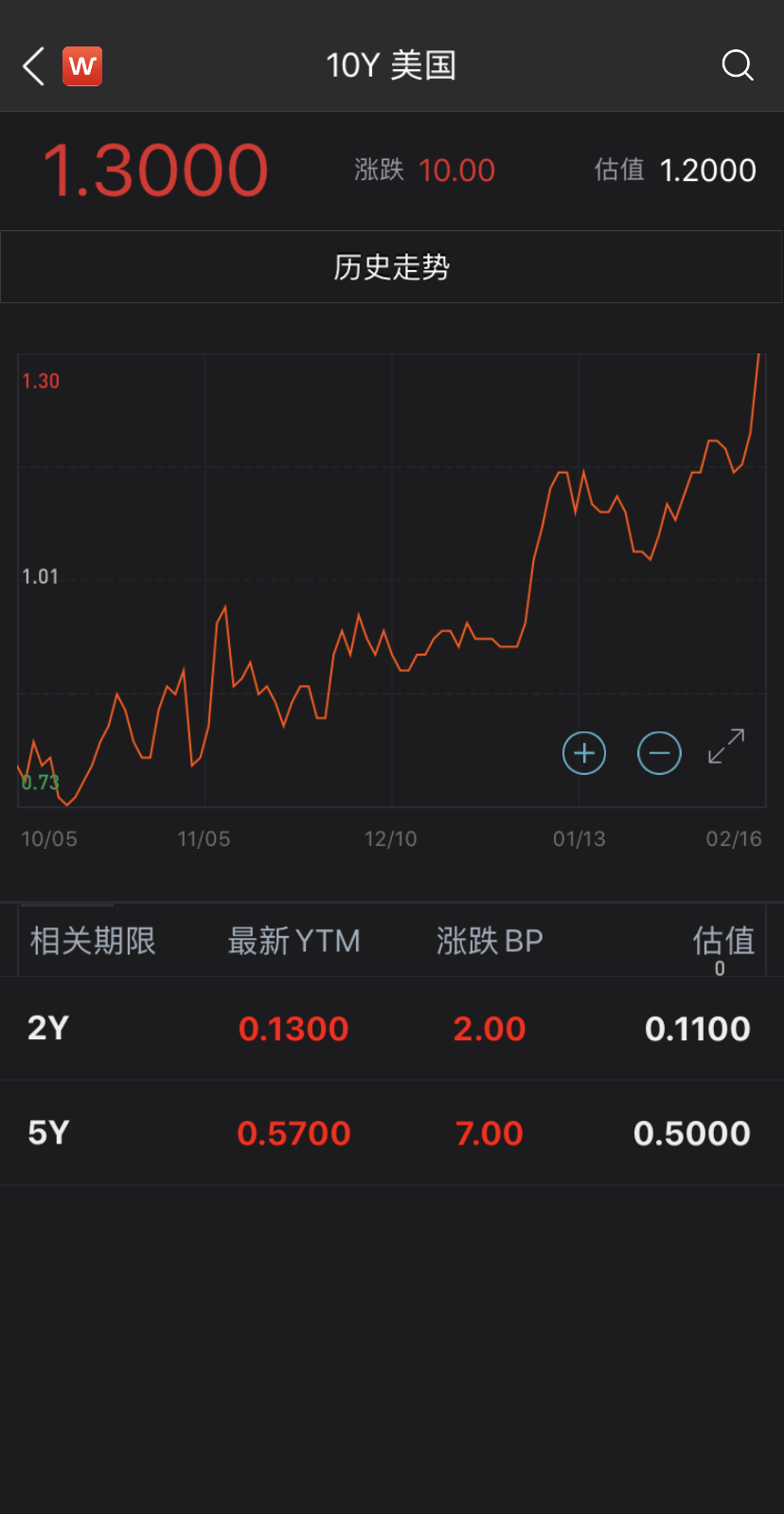
Task: Tap the back chevron arrow
Action: (x=31, y=65)
